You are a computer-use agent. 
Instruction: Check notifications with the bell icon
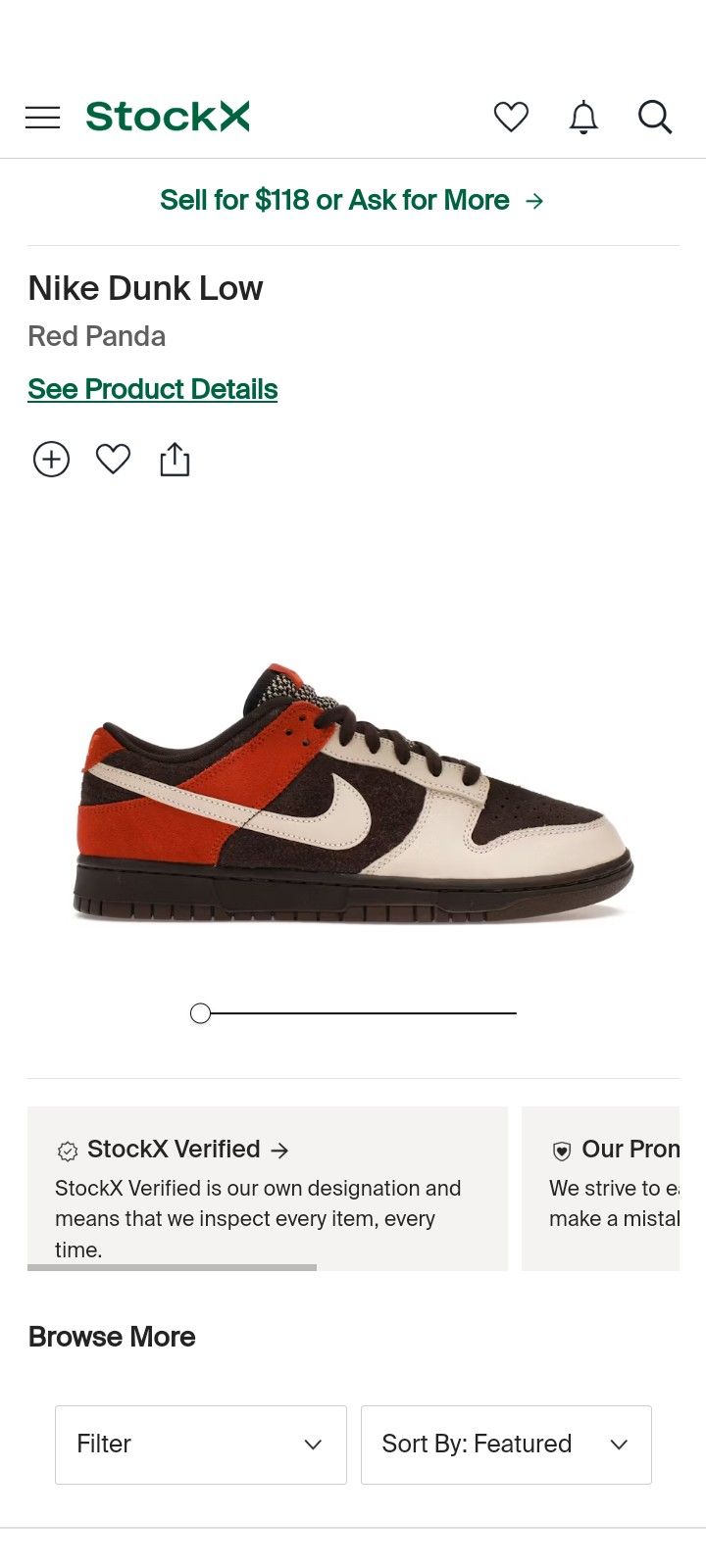click(x=582, y=117)
